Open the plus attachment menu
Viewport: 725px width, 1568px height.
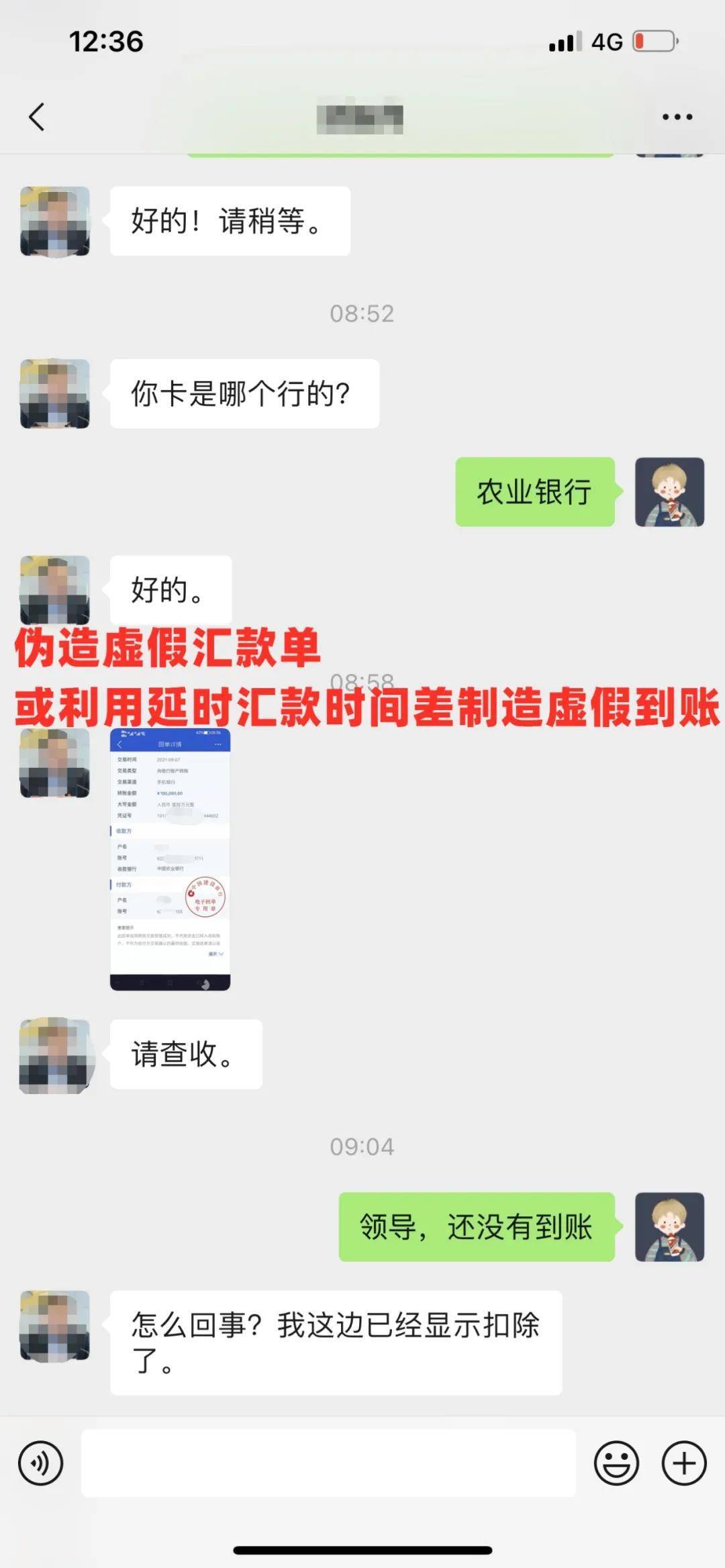[x=683, y=1463]
